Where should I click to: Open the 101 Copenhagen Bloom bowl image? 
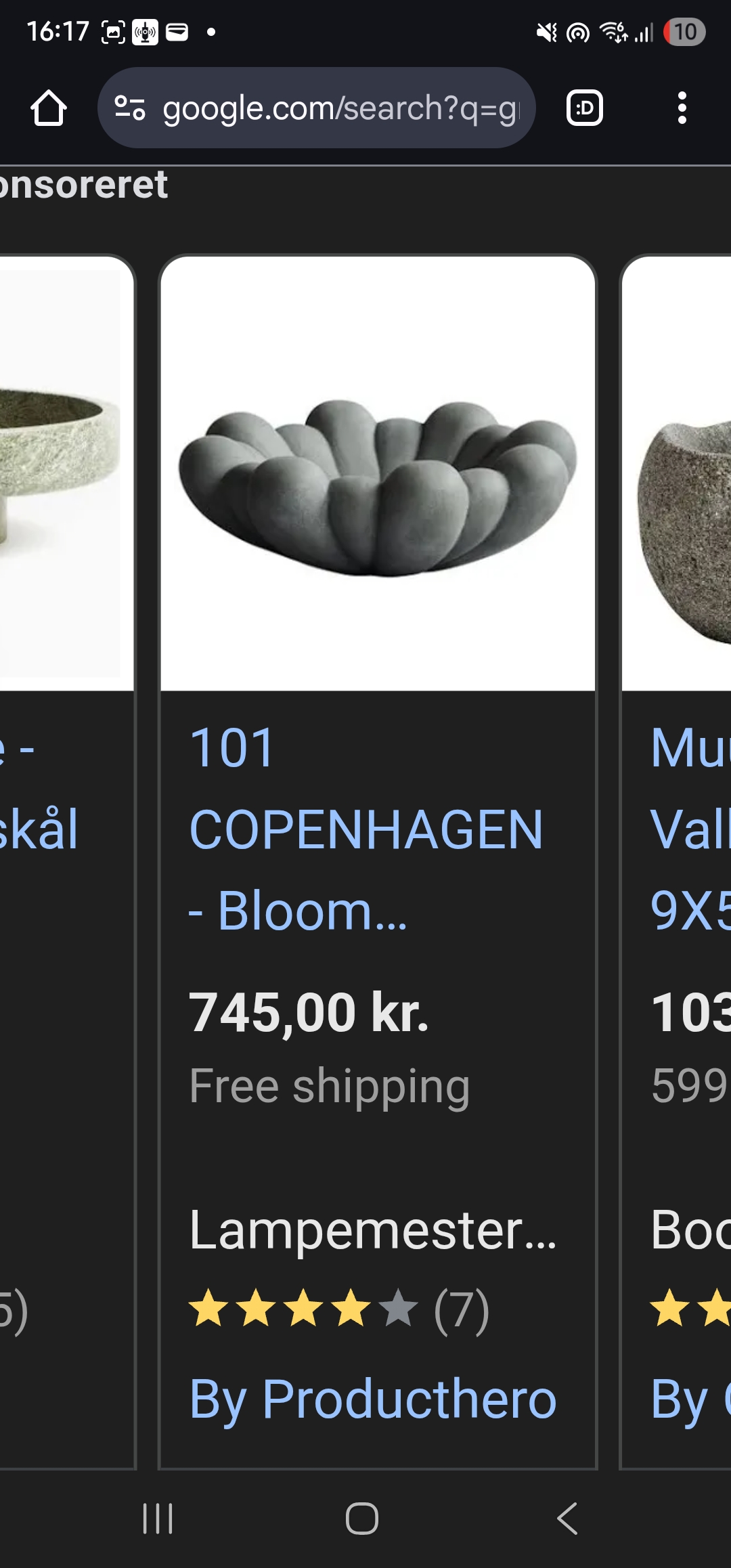378,474
